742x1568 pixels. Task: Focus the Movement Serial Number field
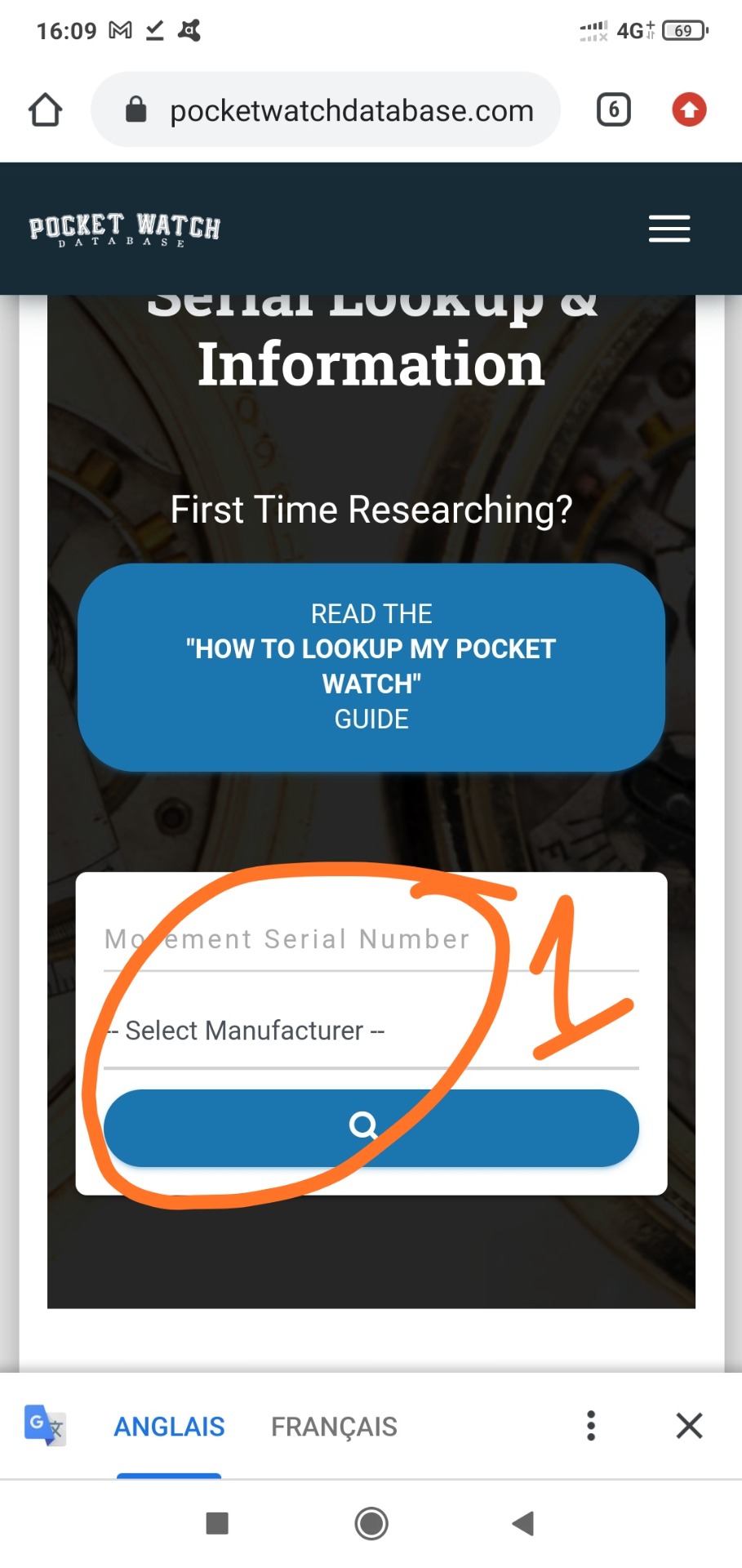[x=371, y=940]
